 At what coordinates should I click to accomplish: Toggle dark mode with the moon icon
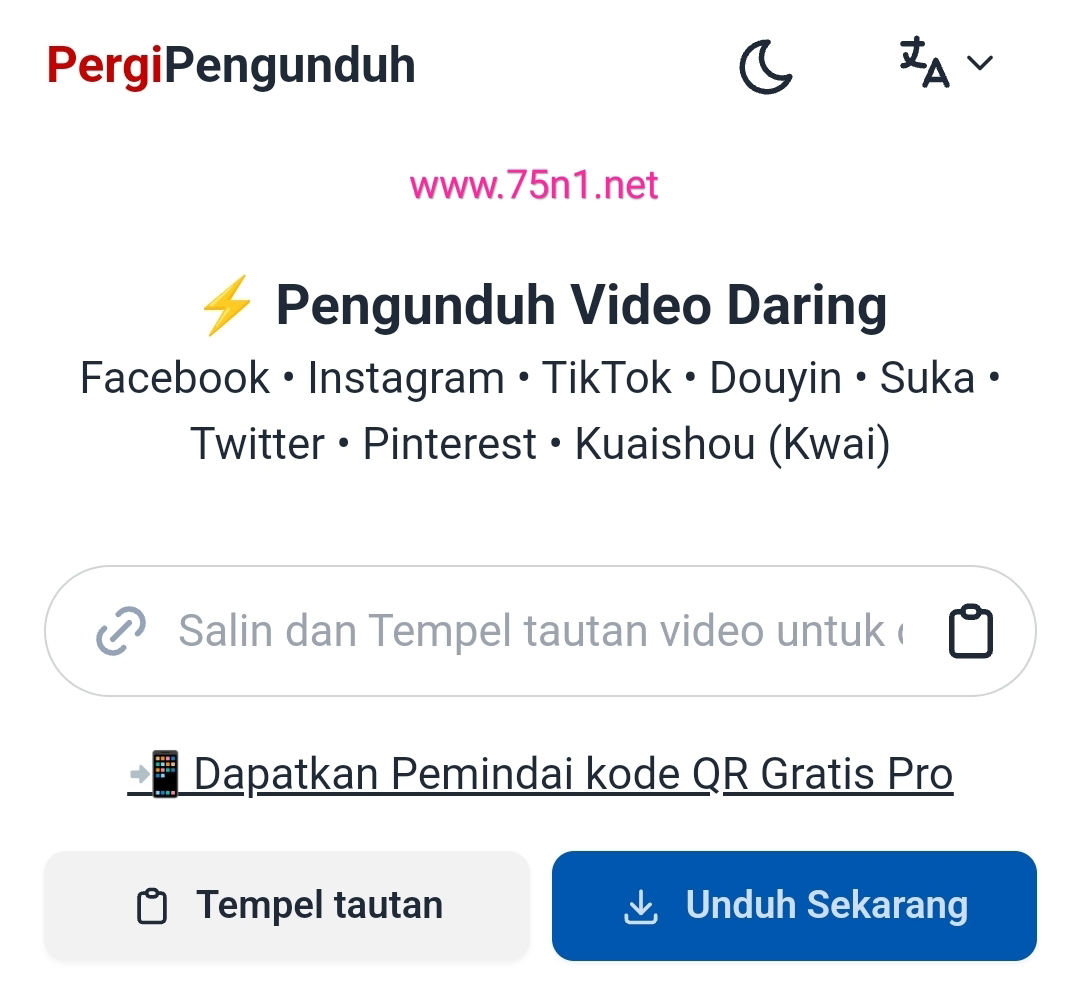765,66
